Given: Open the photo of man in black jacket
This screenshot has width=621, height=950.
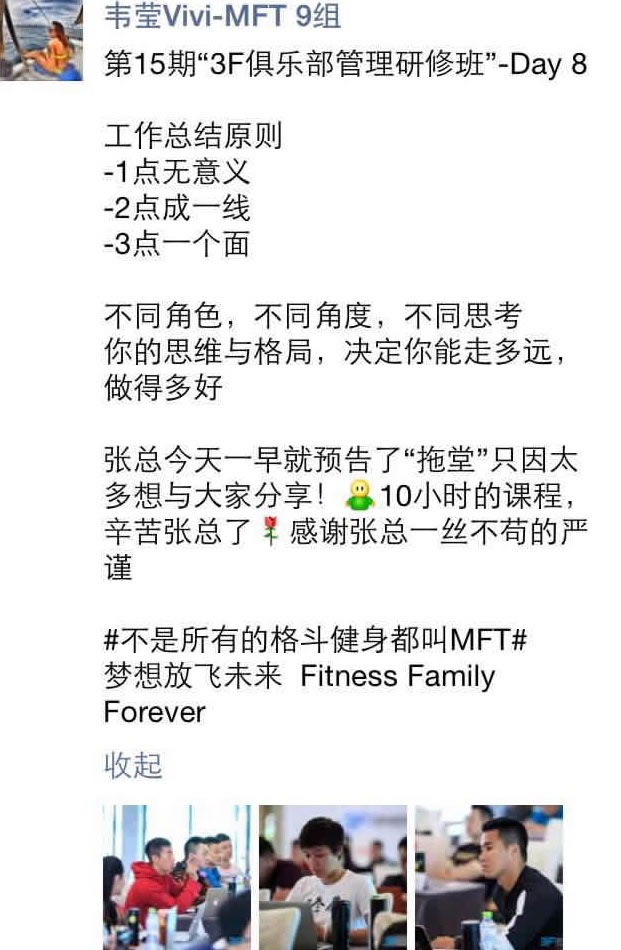Looking at the screenshot, I should point(489,877).
